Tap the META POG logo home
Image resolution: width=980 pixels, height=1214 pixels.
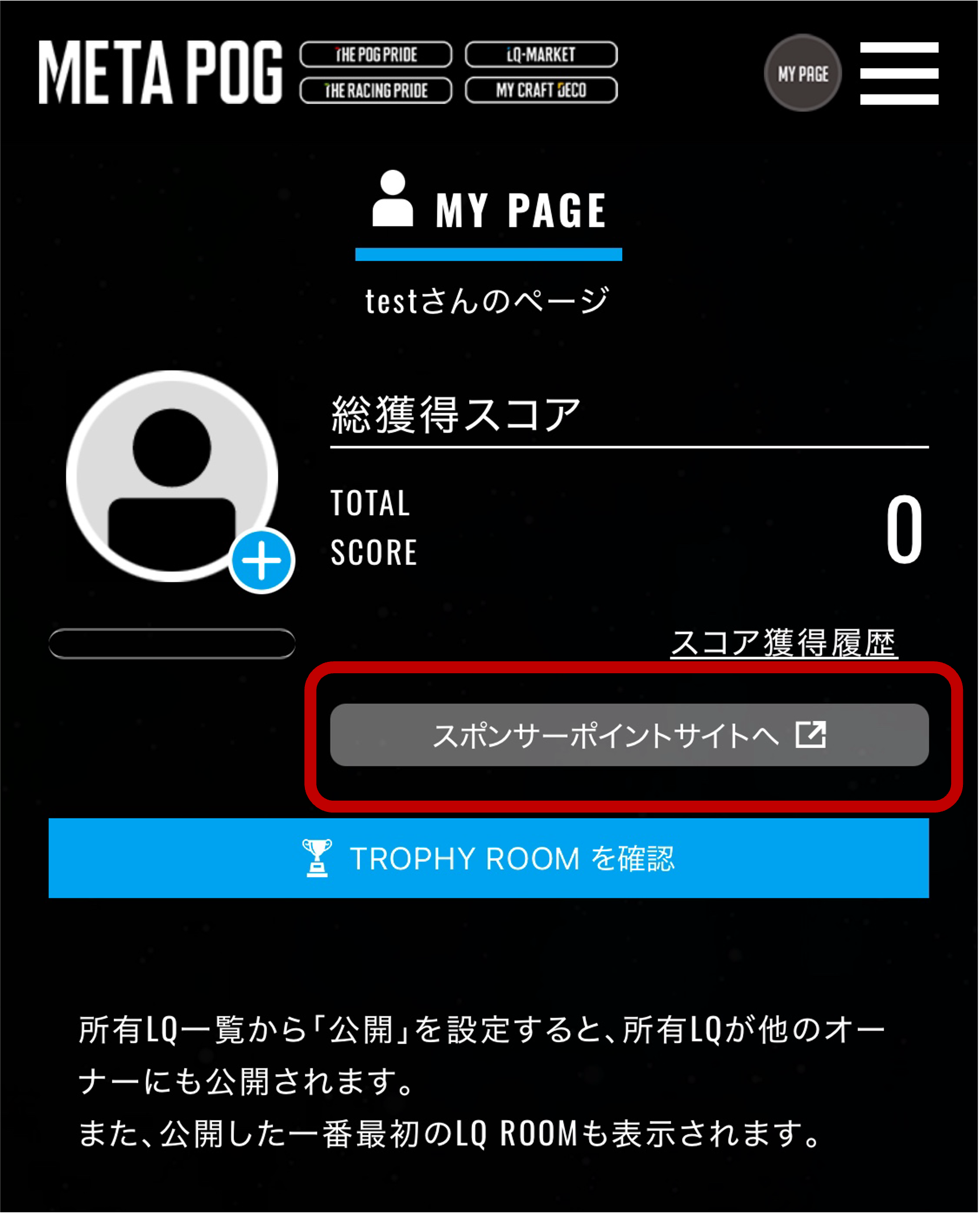(x=160, y=72)
